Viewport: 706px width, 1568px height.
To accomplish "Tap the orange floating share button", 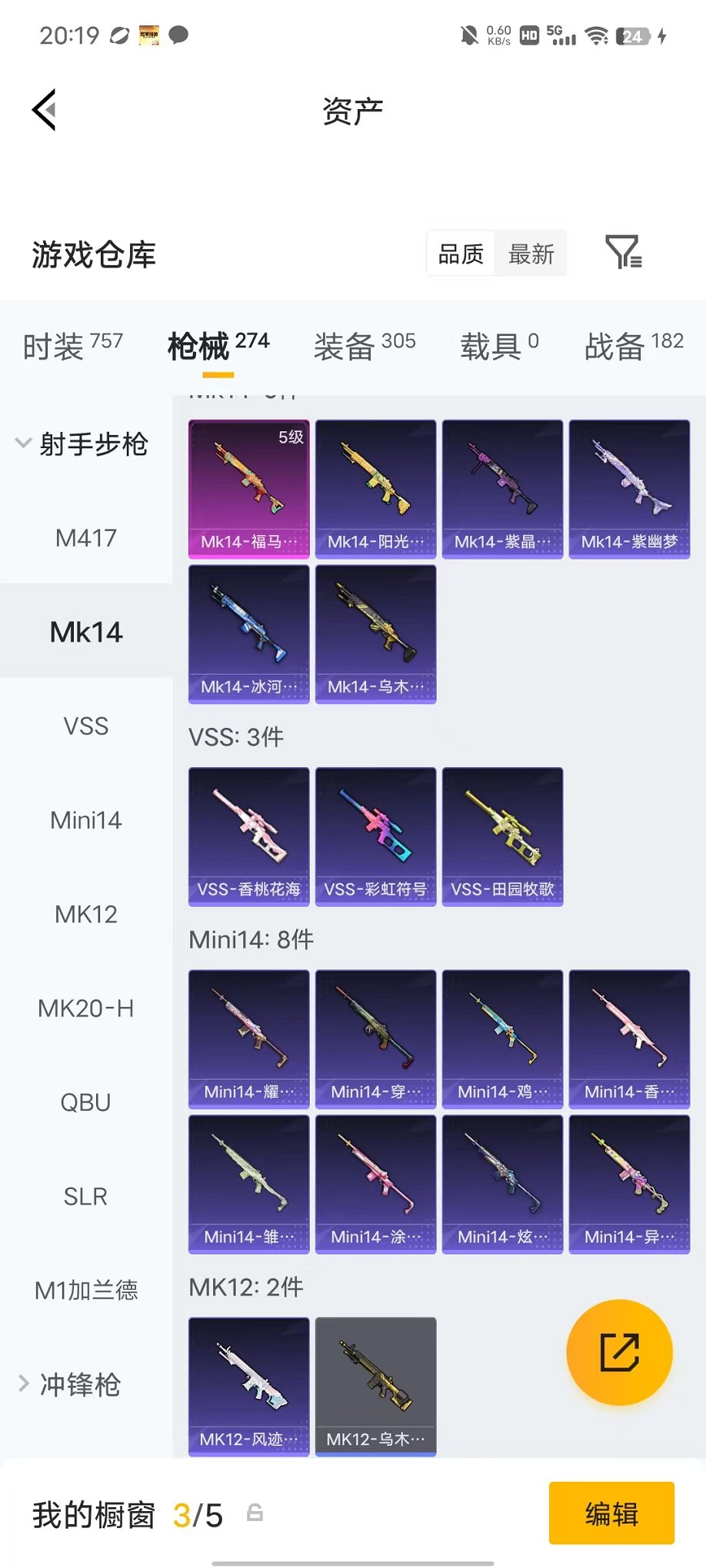I will pyautogui.click(x=619, y=1353).
